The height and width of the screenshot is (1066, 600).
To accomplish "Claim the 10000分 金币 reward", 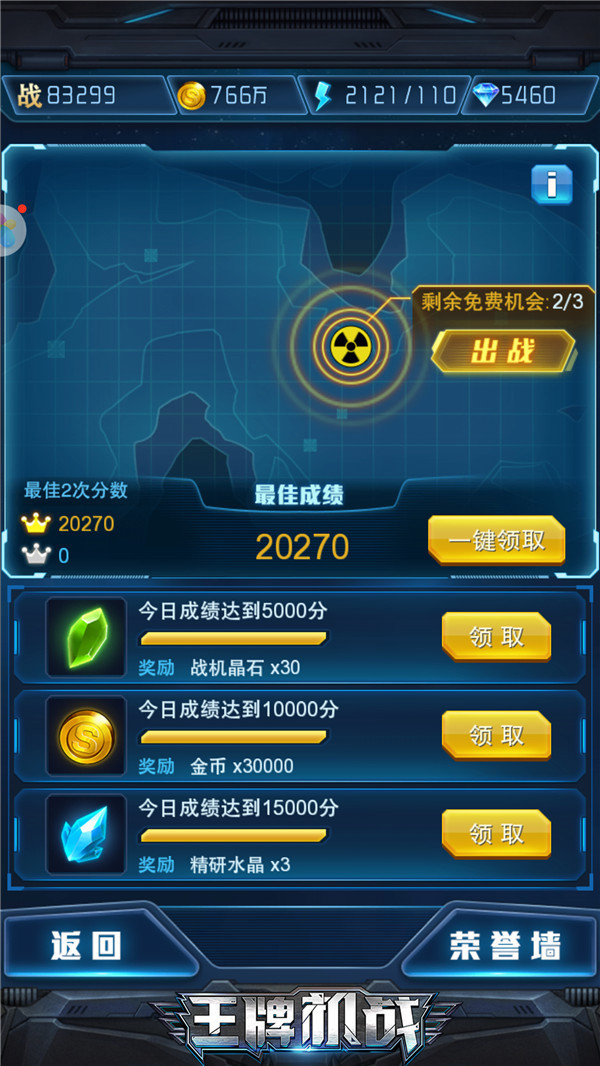I will (x=496, y=735).
